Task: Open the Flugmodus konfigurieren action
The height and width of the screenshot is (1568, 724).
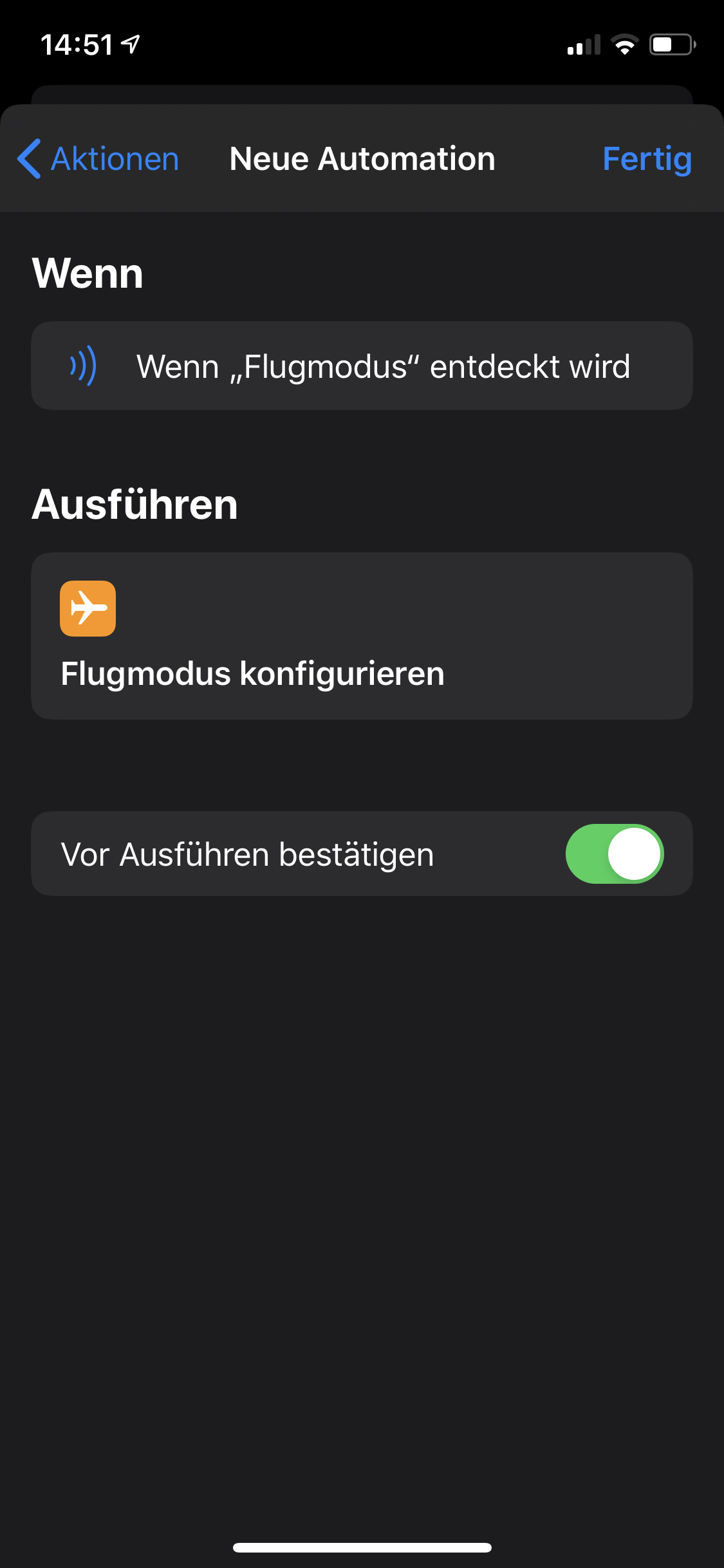Action: click(362, 636)
